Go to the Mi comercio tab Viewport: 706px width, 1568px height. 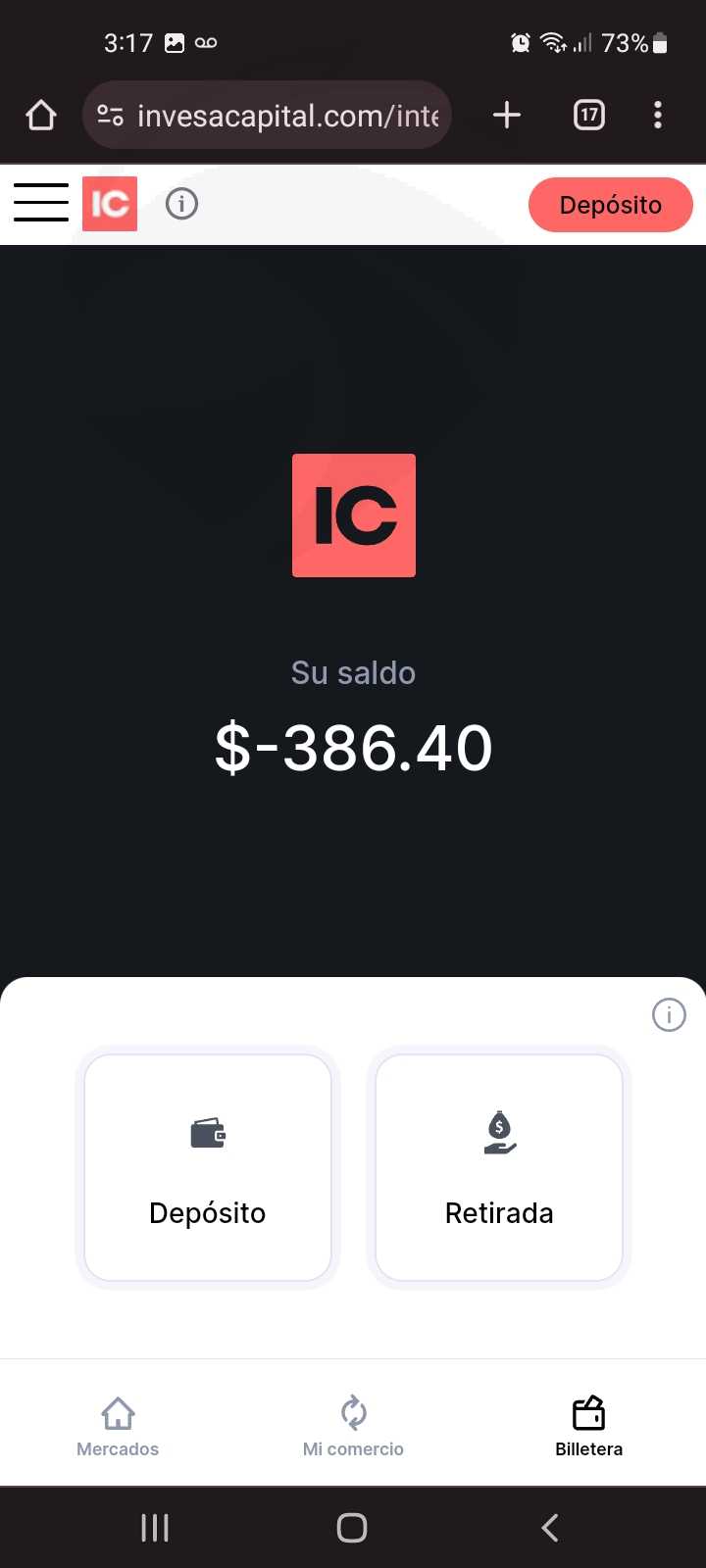pyautogui.click(x=353, y=1426)
